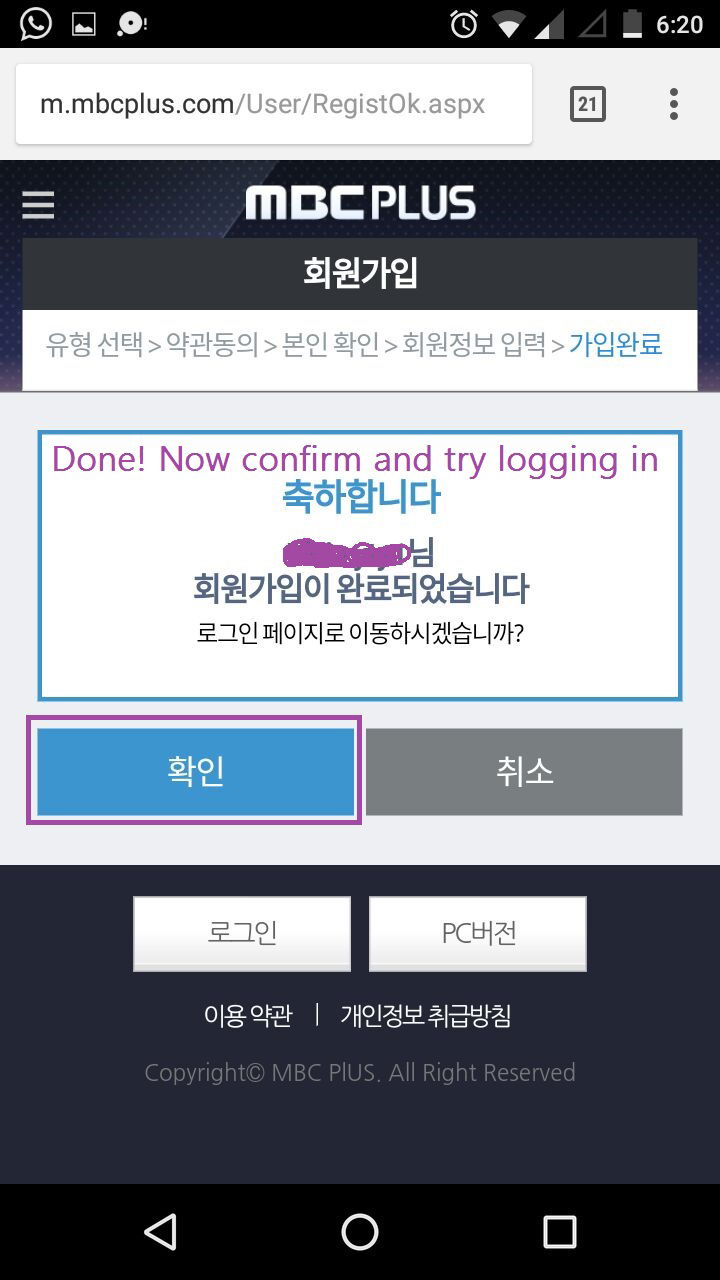Go back using the system back button

coord(160,1232)
